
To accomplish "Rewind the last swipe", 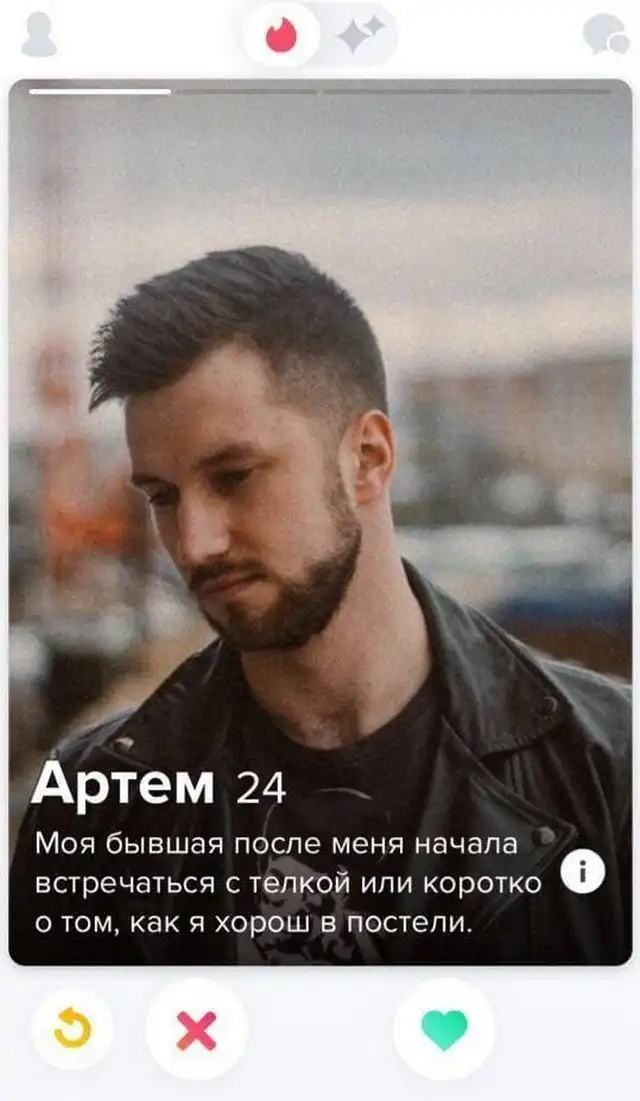I will point(72,1029).
